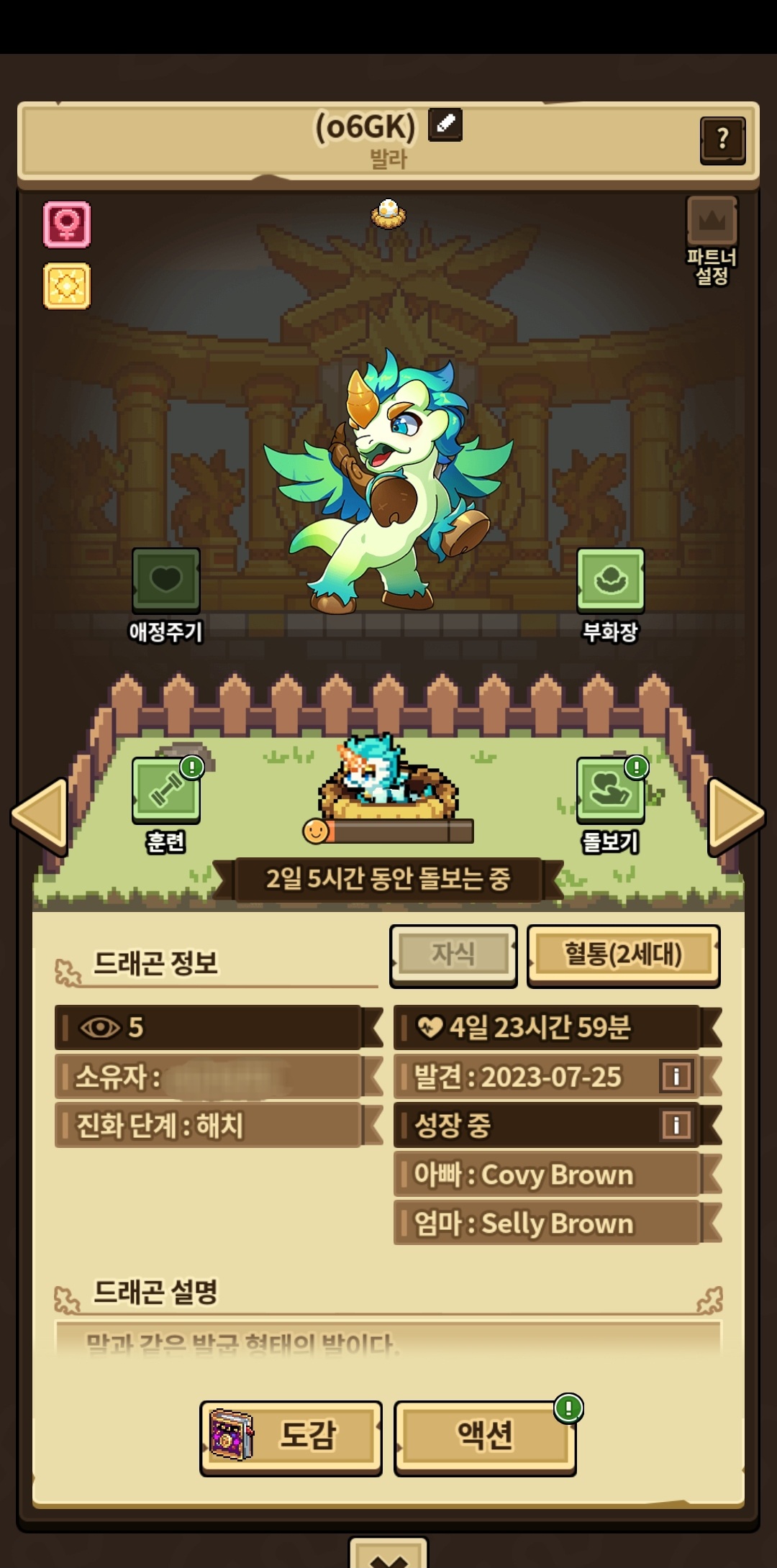Open 파트너 설정 (partner settings)
Screen dimensions: 777x1568
(x=712, y=239)
